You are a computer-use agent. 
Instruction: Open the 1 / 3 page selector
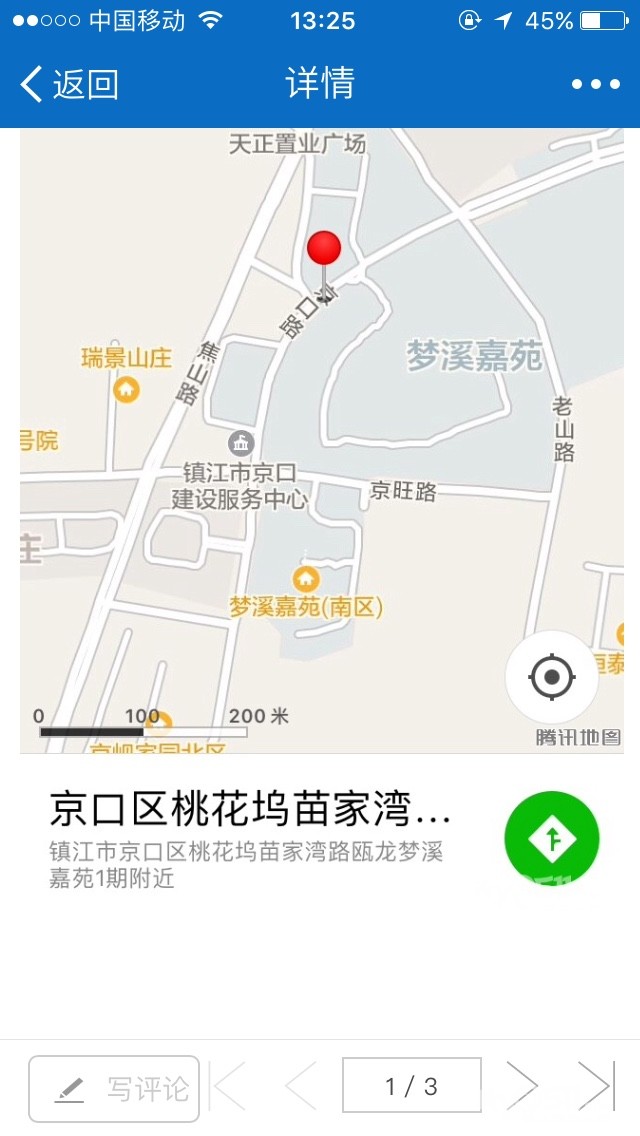411,1086
